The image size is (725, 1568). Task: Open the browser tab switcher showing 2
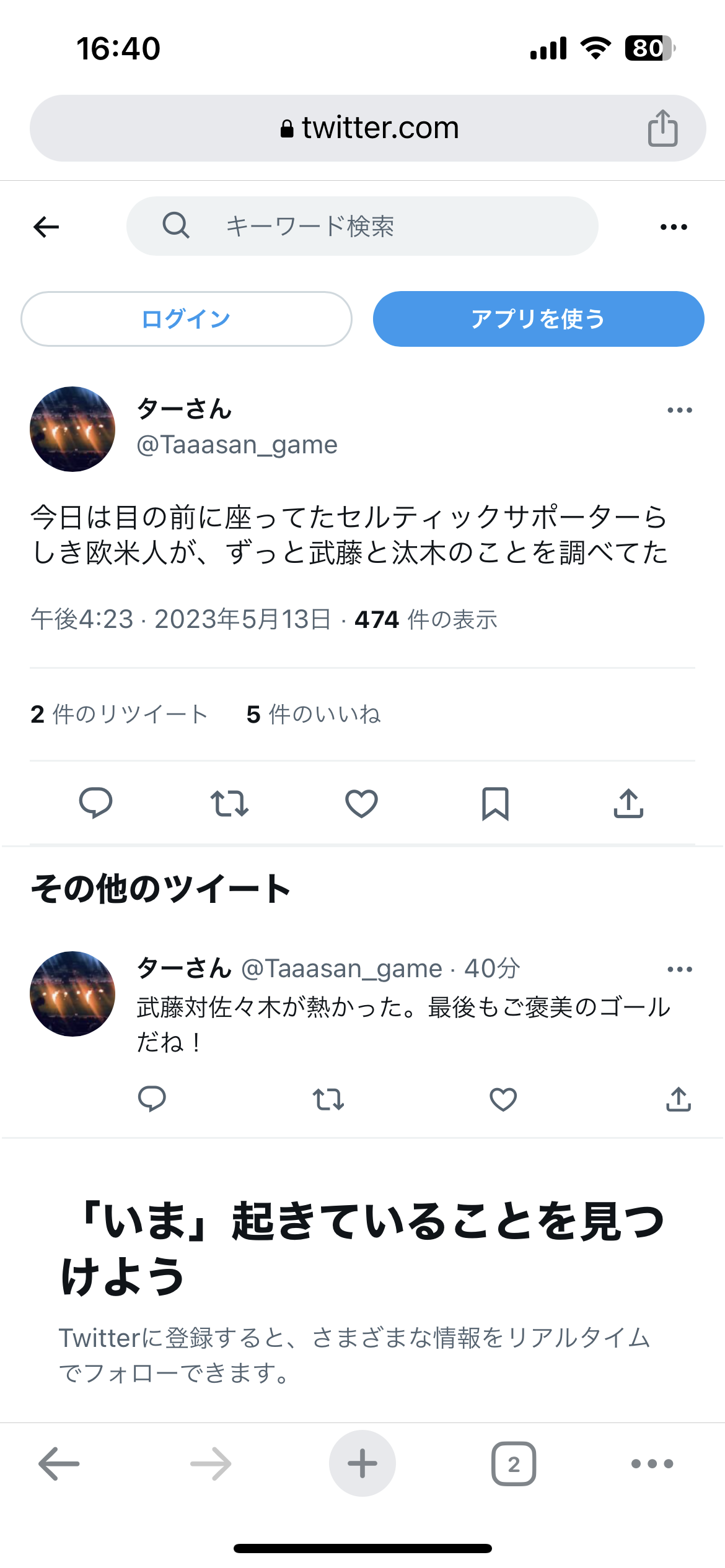point(513,1464)
